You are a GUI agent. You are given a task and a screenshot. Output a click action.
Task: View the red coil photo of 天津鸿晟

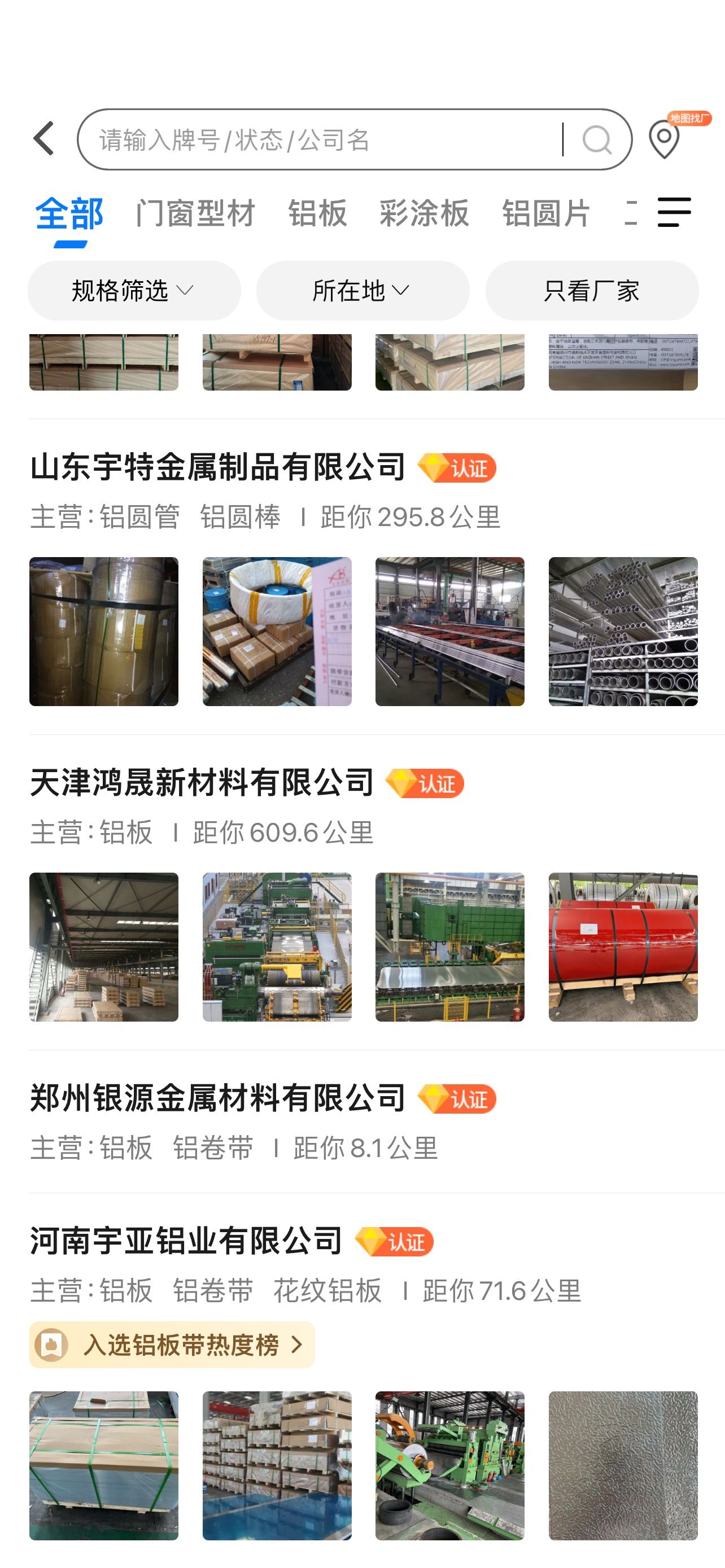coord(623,947)
